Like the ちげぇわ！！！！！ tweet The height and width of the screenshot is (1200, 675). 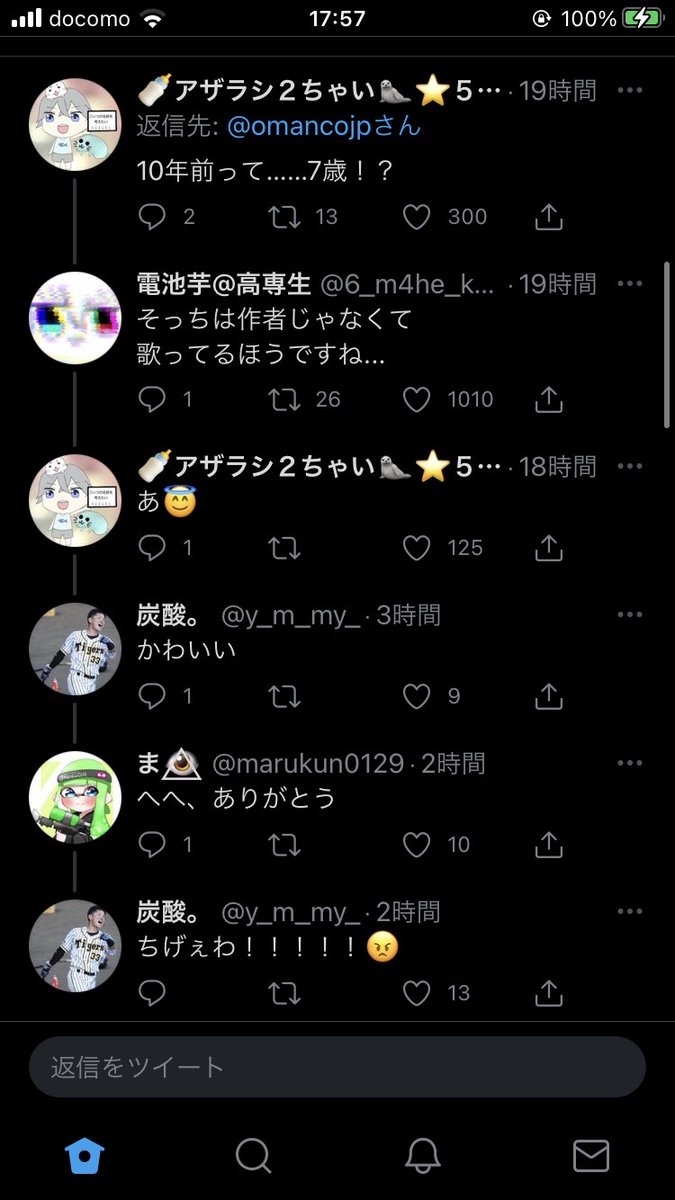(416, 993)
